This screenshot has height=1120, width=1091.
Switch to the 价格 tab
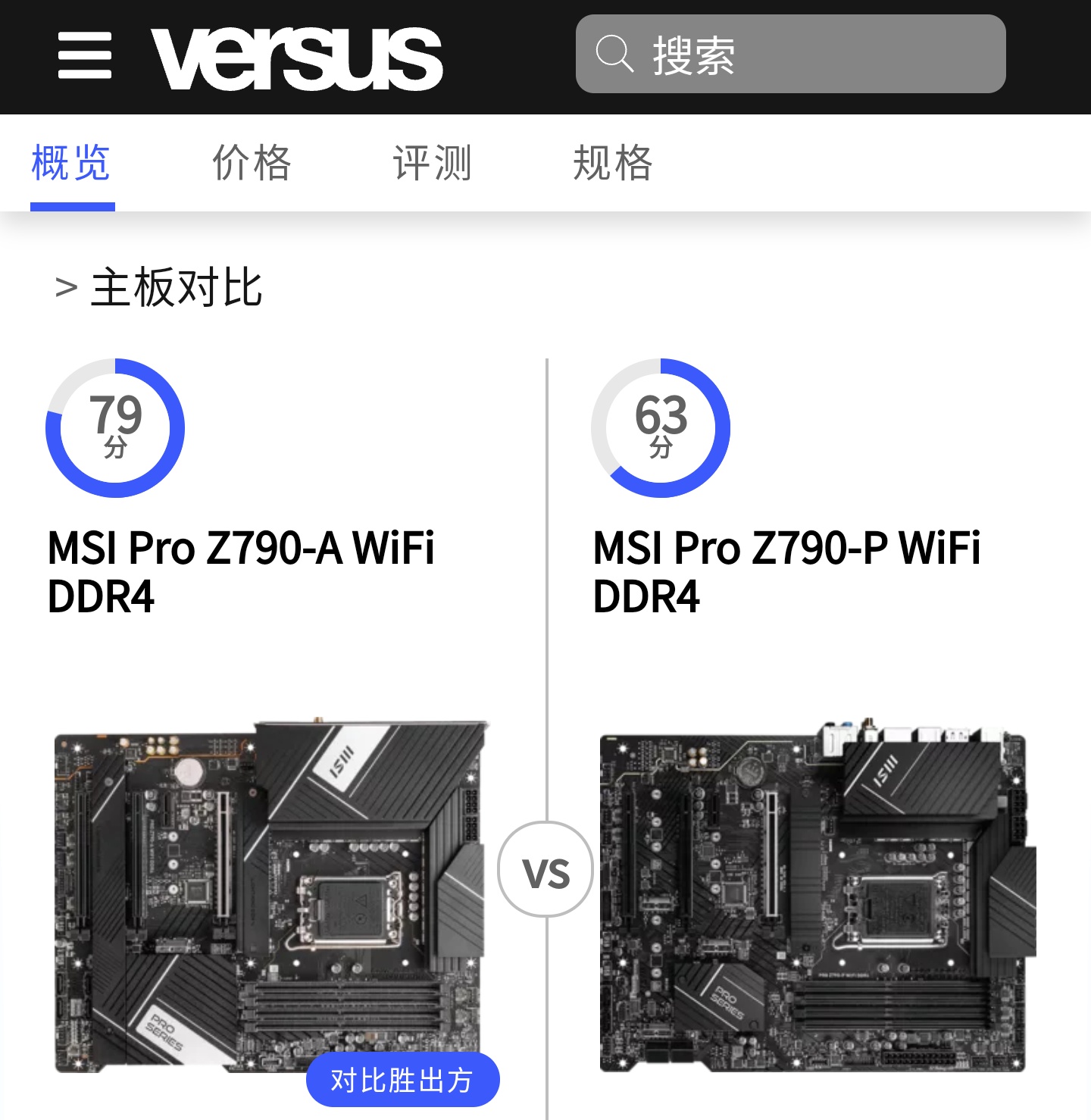point(252,163)
